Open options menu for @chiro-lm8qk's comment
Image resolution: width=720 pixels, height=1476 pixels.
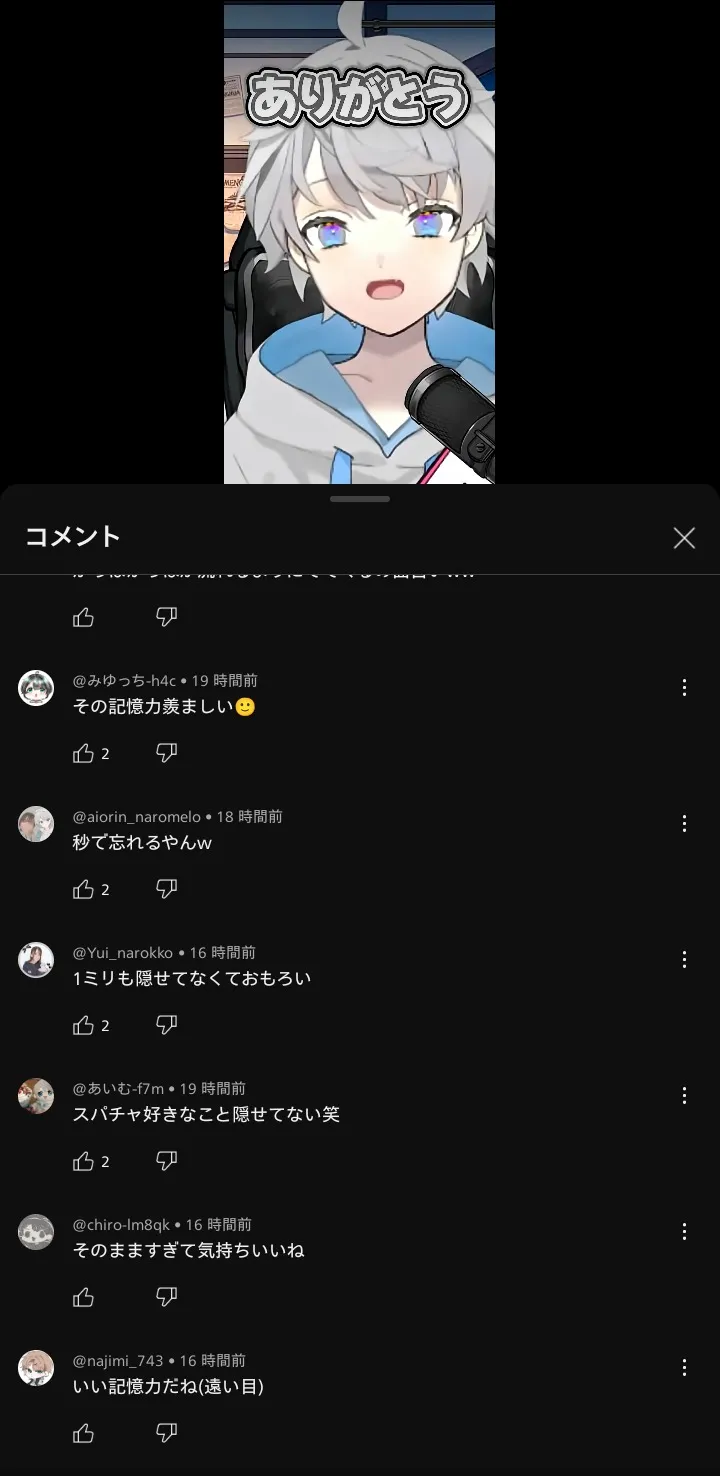click(684, 1231)
